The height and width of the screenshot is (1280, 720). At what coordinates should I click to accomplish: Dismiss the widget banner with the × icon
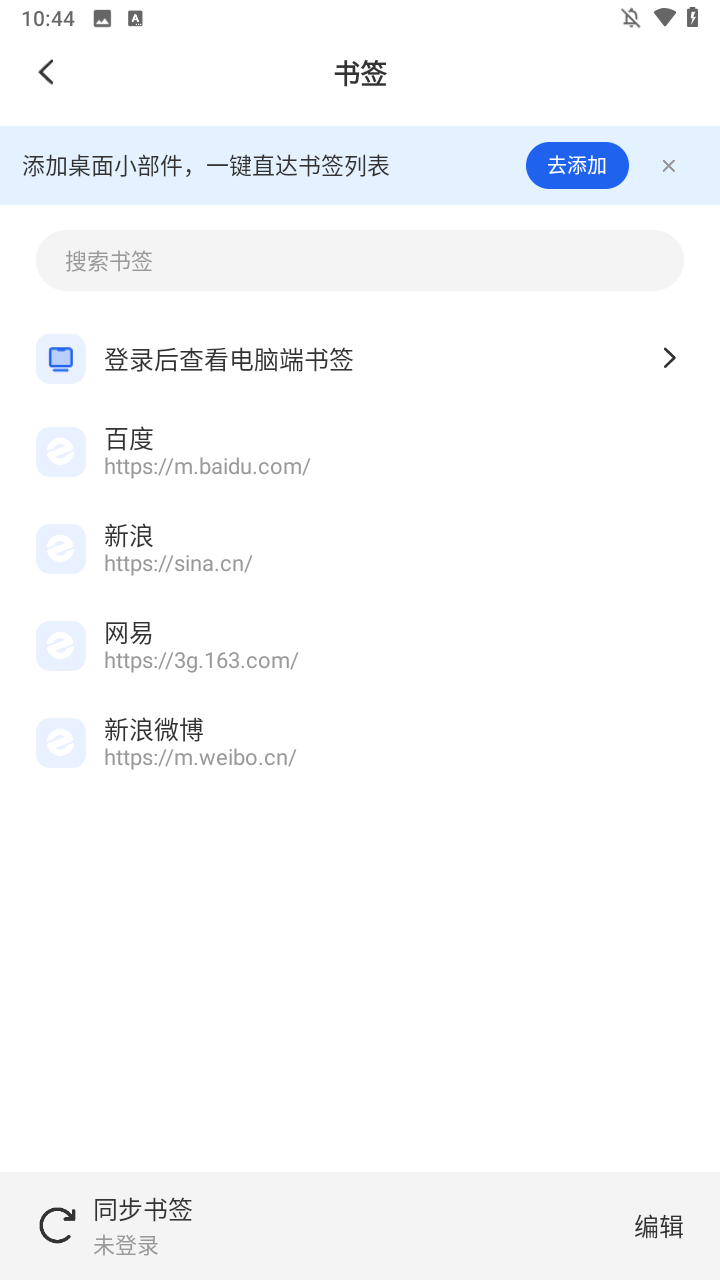668,165
